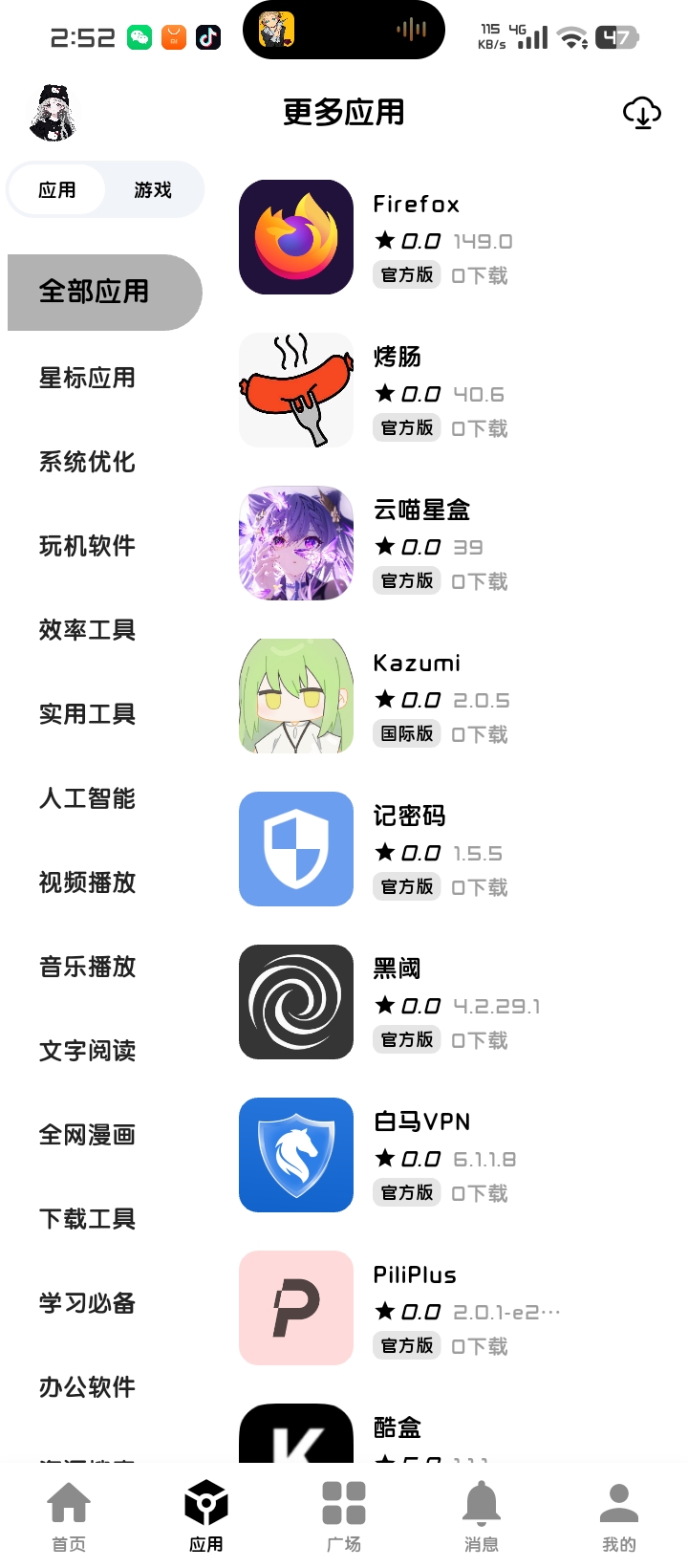Open the 星标应用 category

[x=86, y=378]
